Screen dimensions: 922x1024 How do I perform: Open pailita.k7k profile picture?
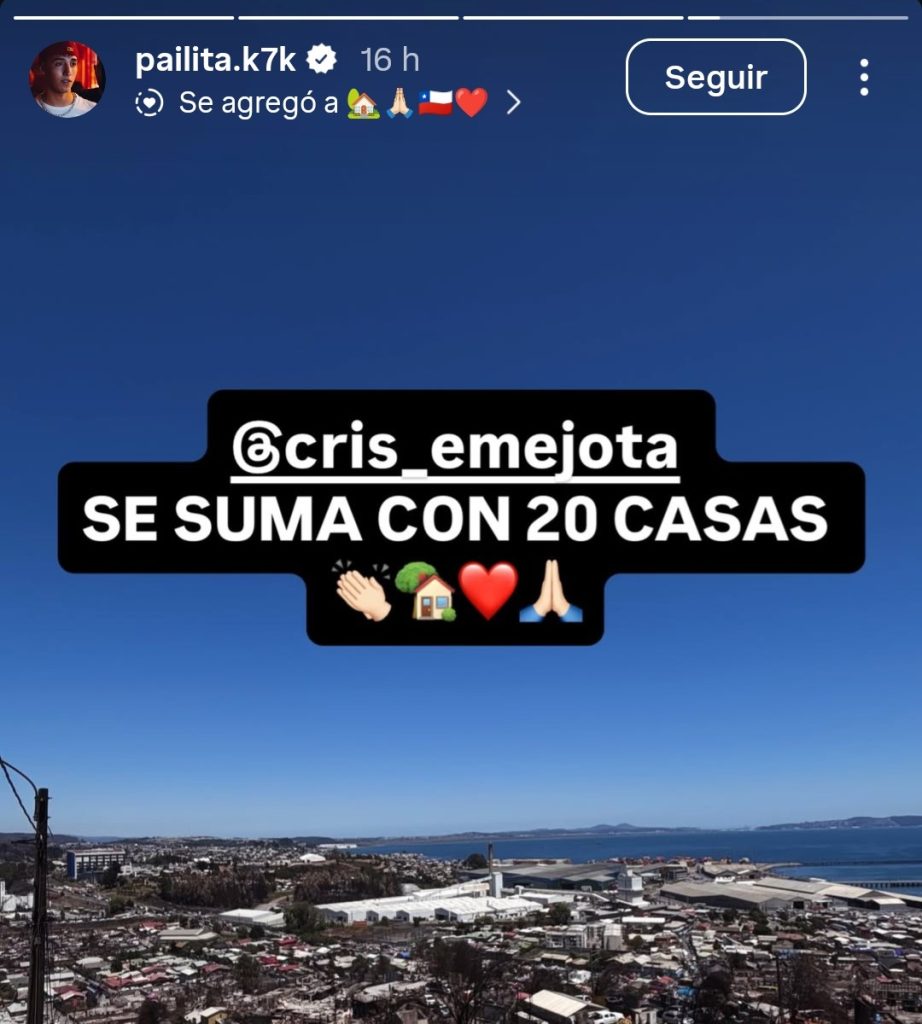coord(67,79)
